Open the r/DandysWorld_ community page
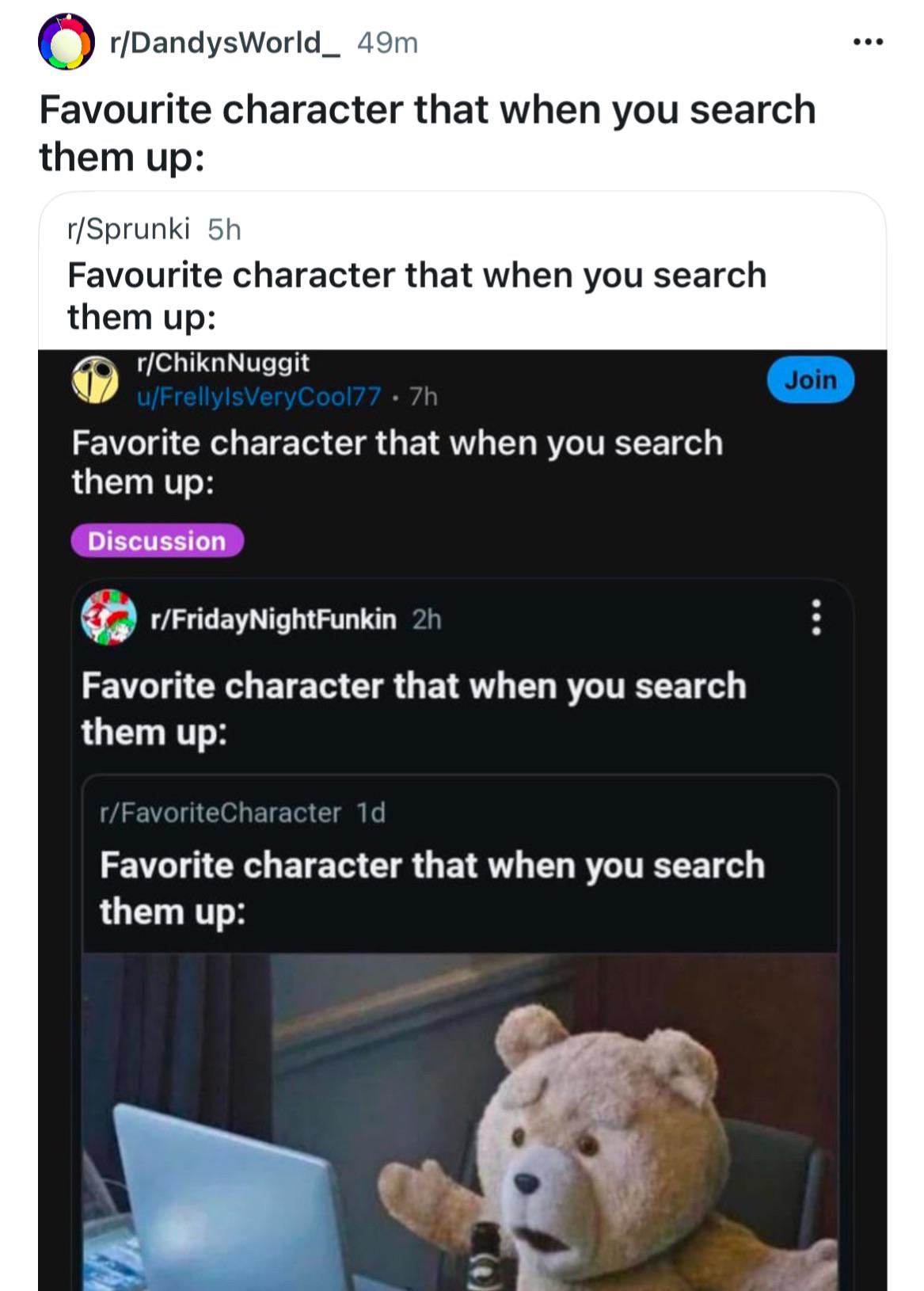 pos(226,43)
